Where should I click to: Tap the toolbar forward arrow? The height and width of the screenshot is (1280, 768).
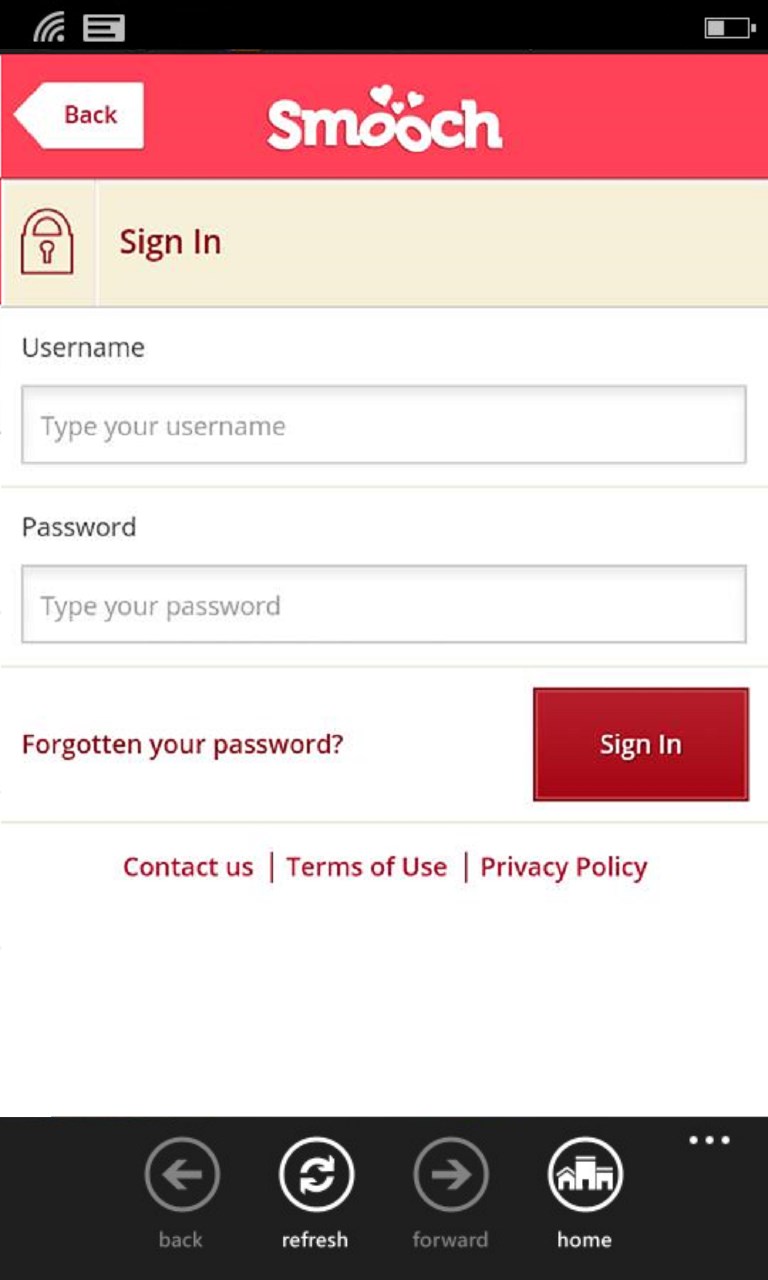click(451, 1175)
